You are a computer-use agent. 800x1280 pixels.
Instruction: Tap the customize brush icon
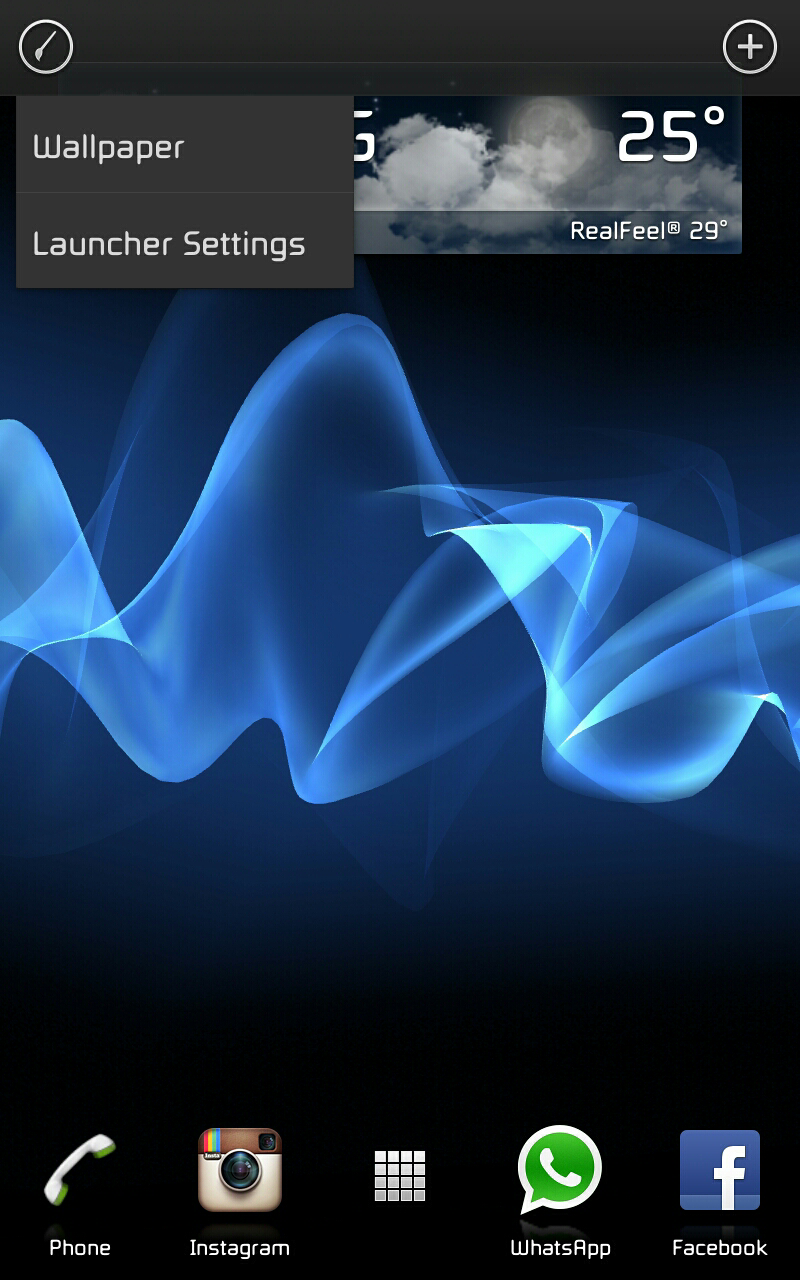click(46, 46)
